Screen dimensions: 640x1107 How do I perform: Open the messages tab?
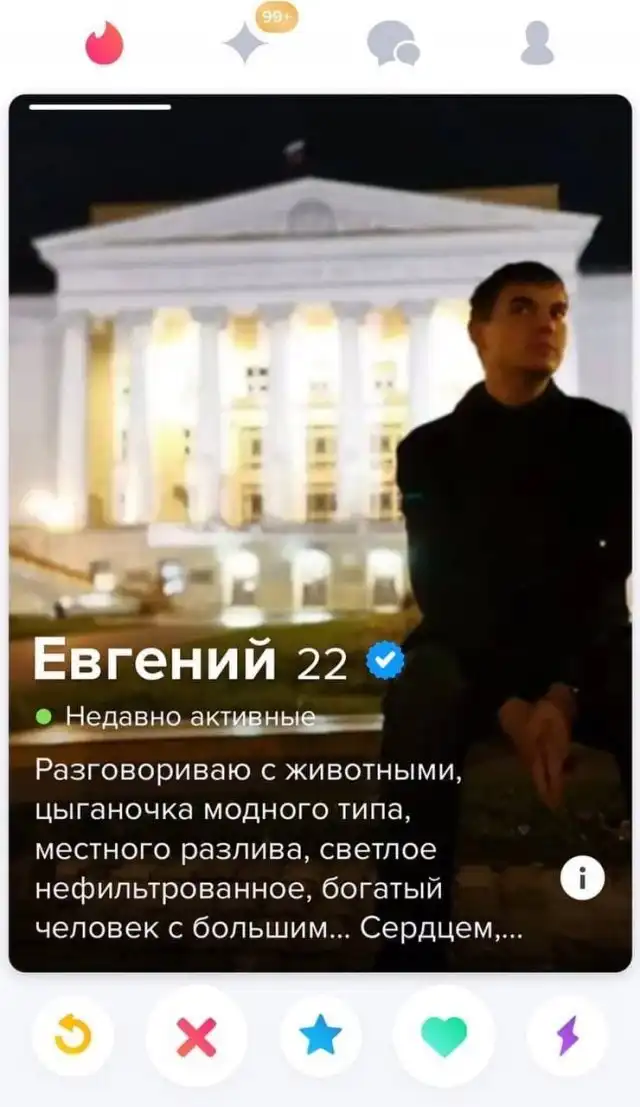click(x=392, y=43)
